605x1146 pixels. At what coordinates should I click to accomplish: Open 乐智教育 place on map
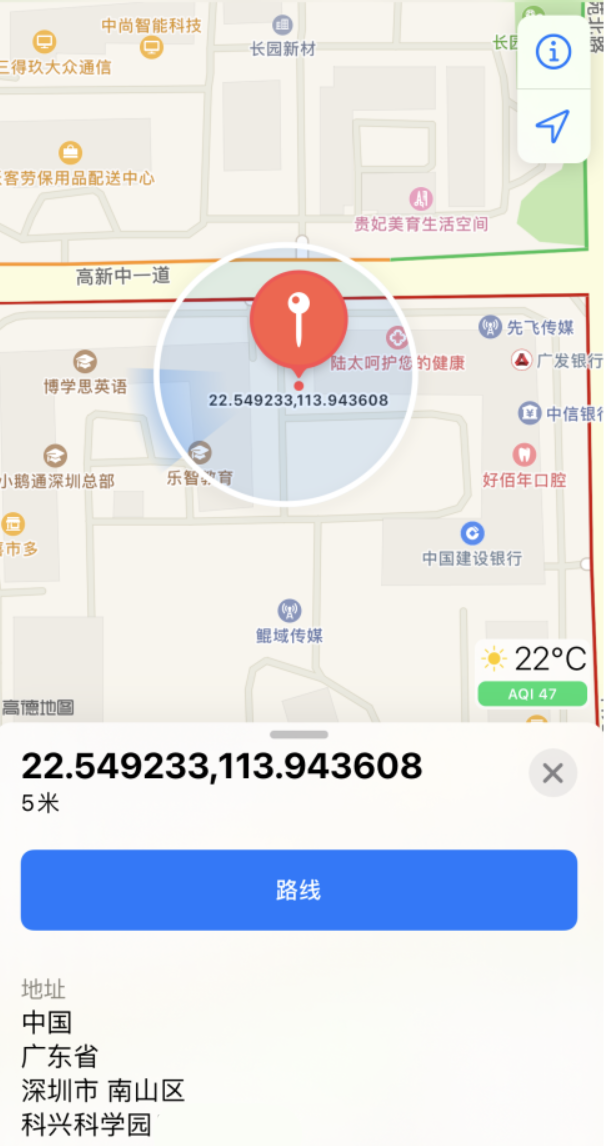(x=200, y=453)
